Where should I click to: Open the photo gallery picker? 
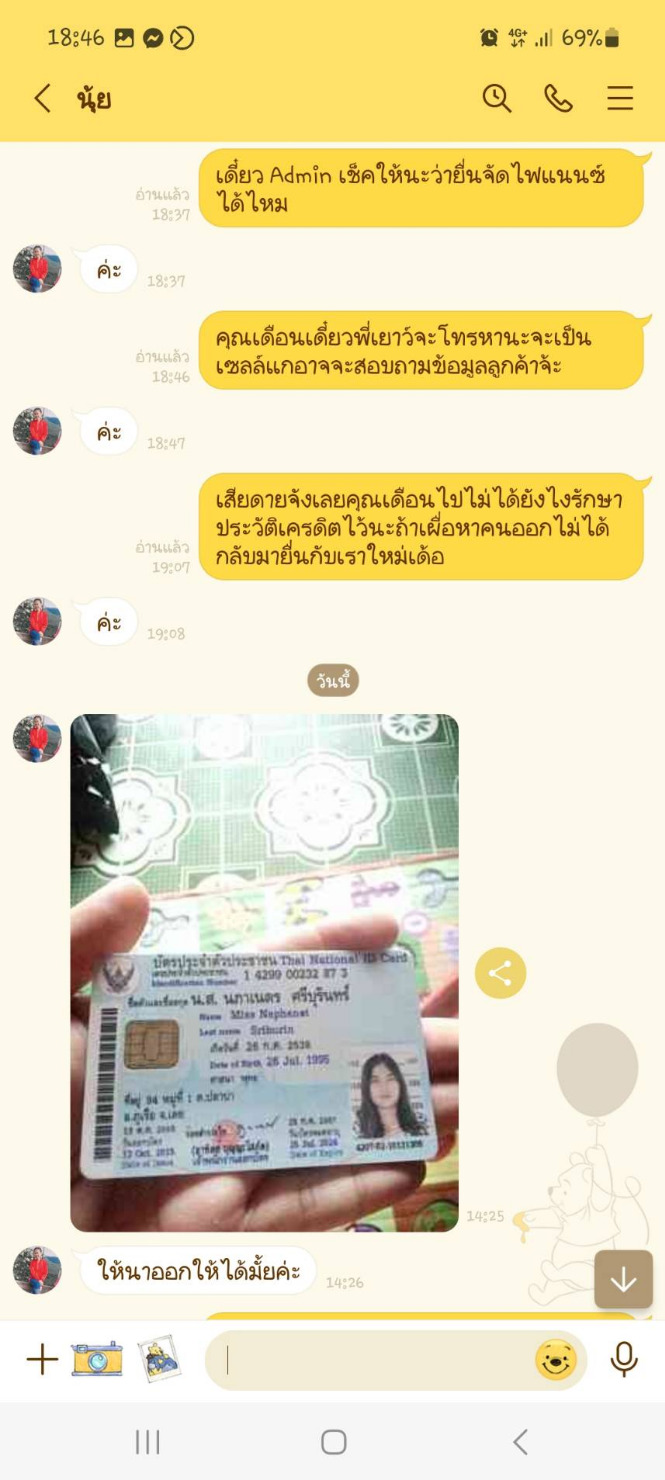pos(158,1360)
